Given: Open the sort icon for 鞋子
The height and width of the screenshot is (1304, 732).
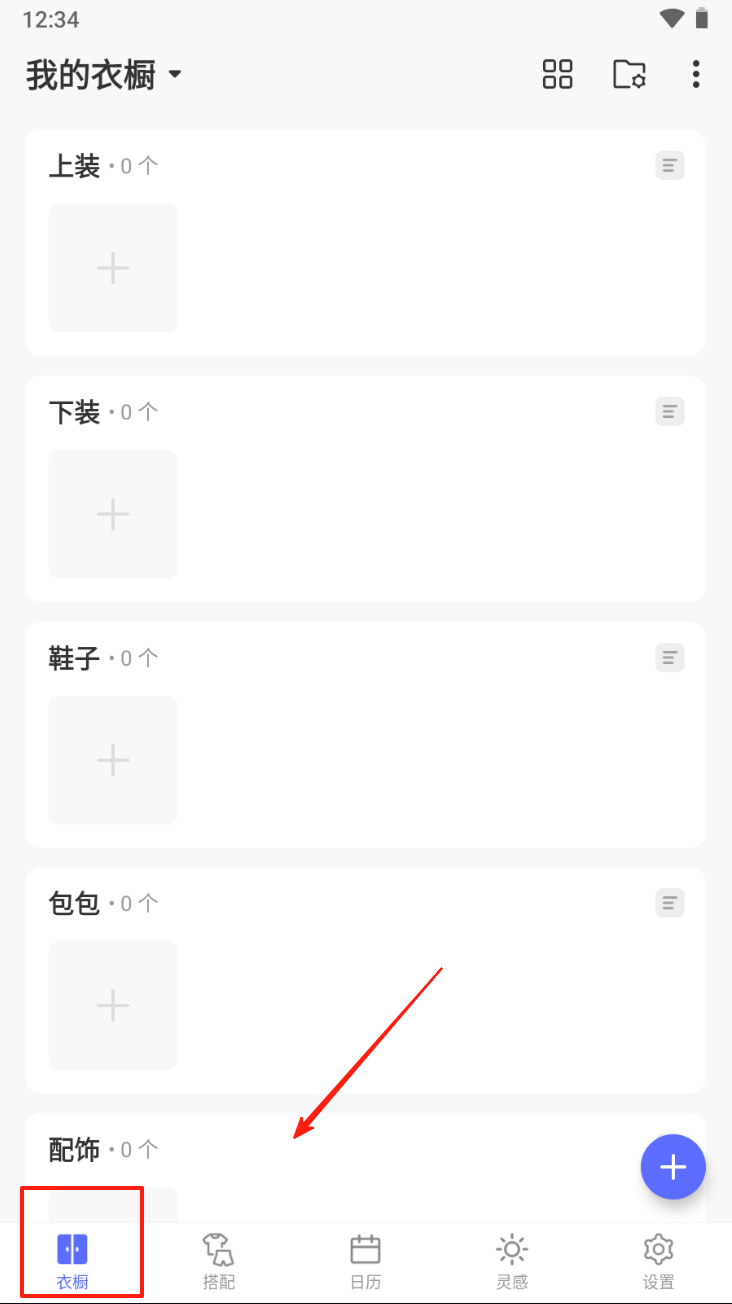Looking at the screenshot, I should coord(670,657).
